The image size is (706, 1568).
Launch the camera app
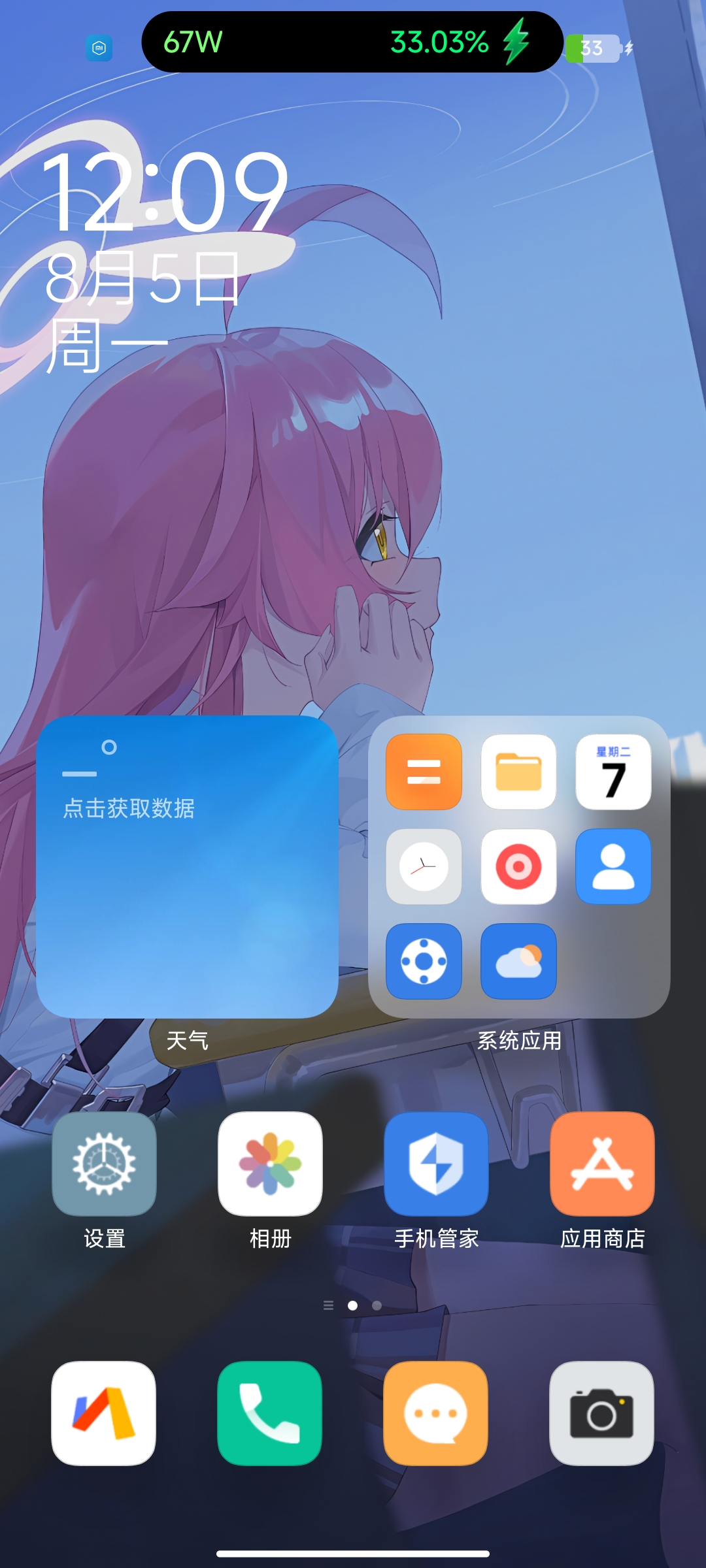pyautogui.click(x=601, y=1413)
